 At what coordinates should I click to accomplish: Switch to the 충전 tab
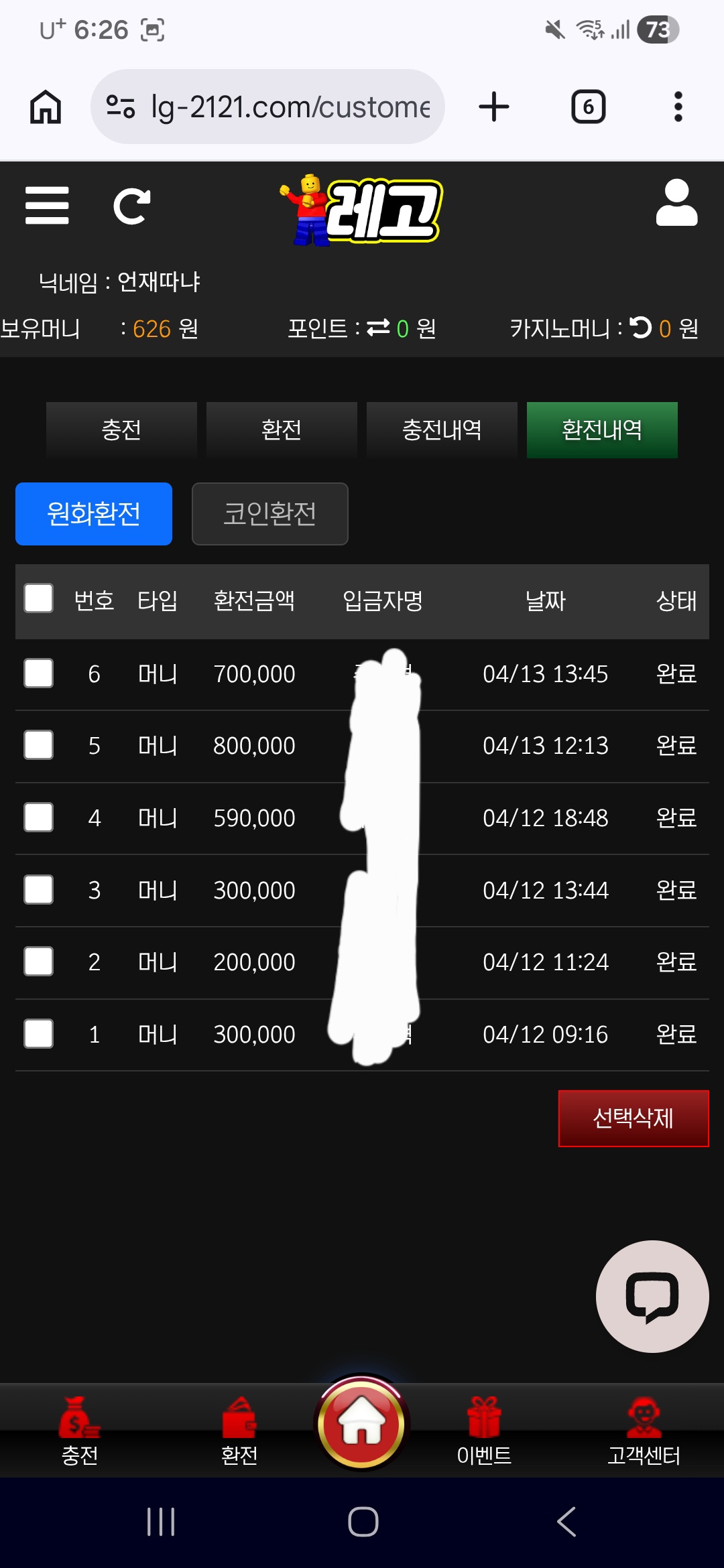point(121,430)
